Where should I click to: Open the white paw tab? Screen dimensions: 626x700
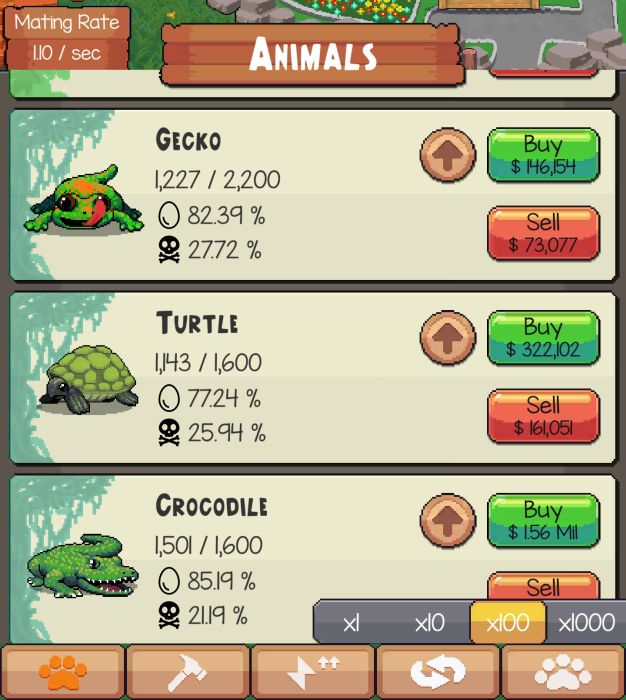(x=563, y=672)
